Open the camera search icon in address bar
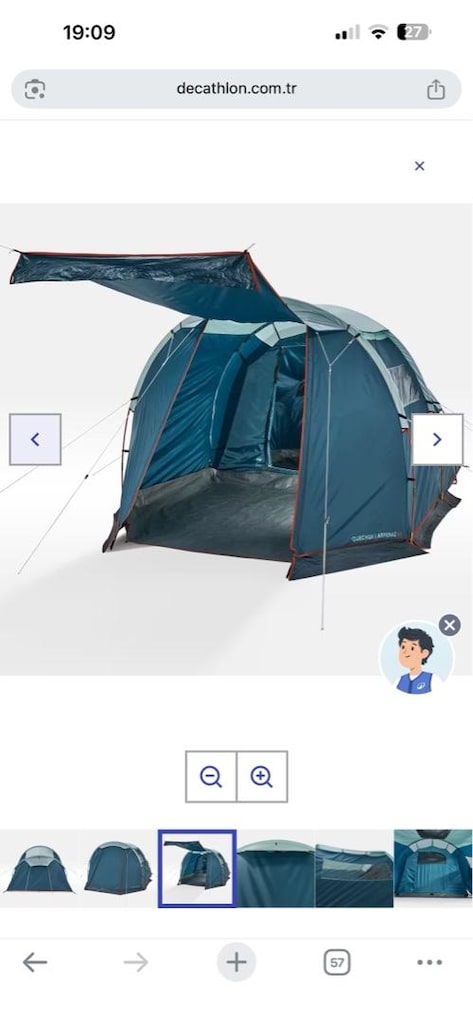The width and height of the screenshot is (473, 1024). coord(35,89)
